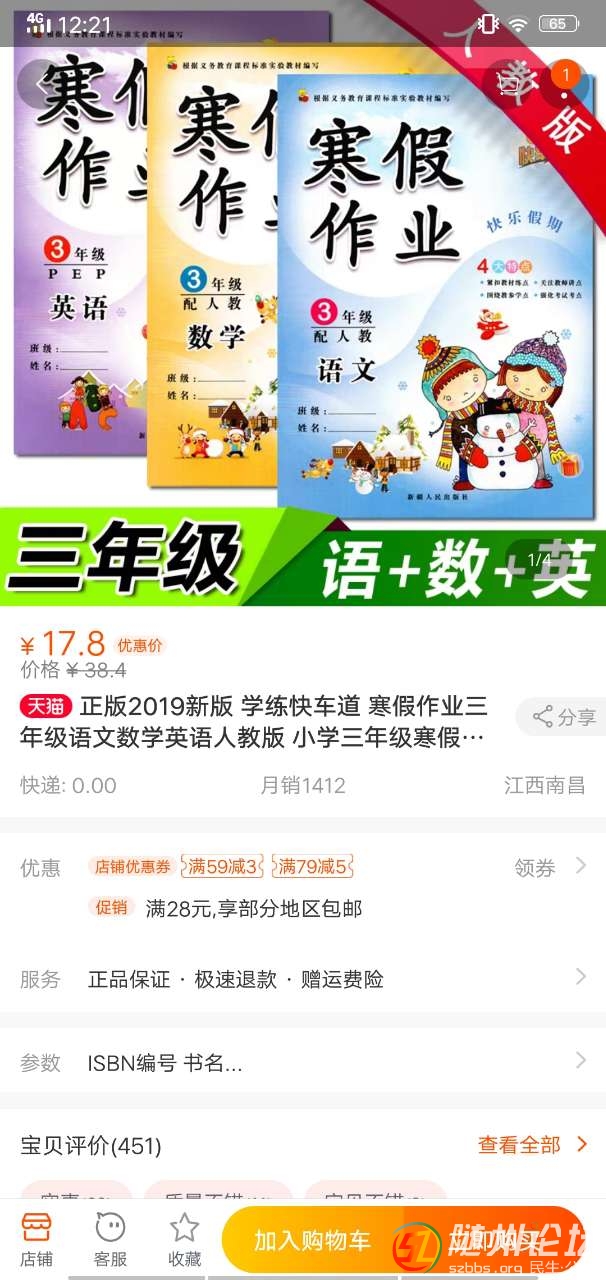Expand the 参数 ISBN details row
The height and width of the screenshot is (1280, 606).
coord(303,1063)
